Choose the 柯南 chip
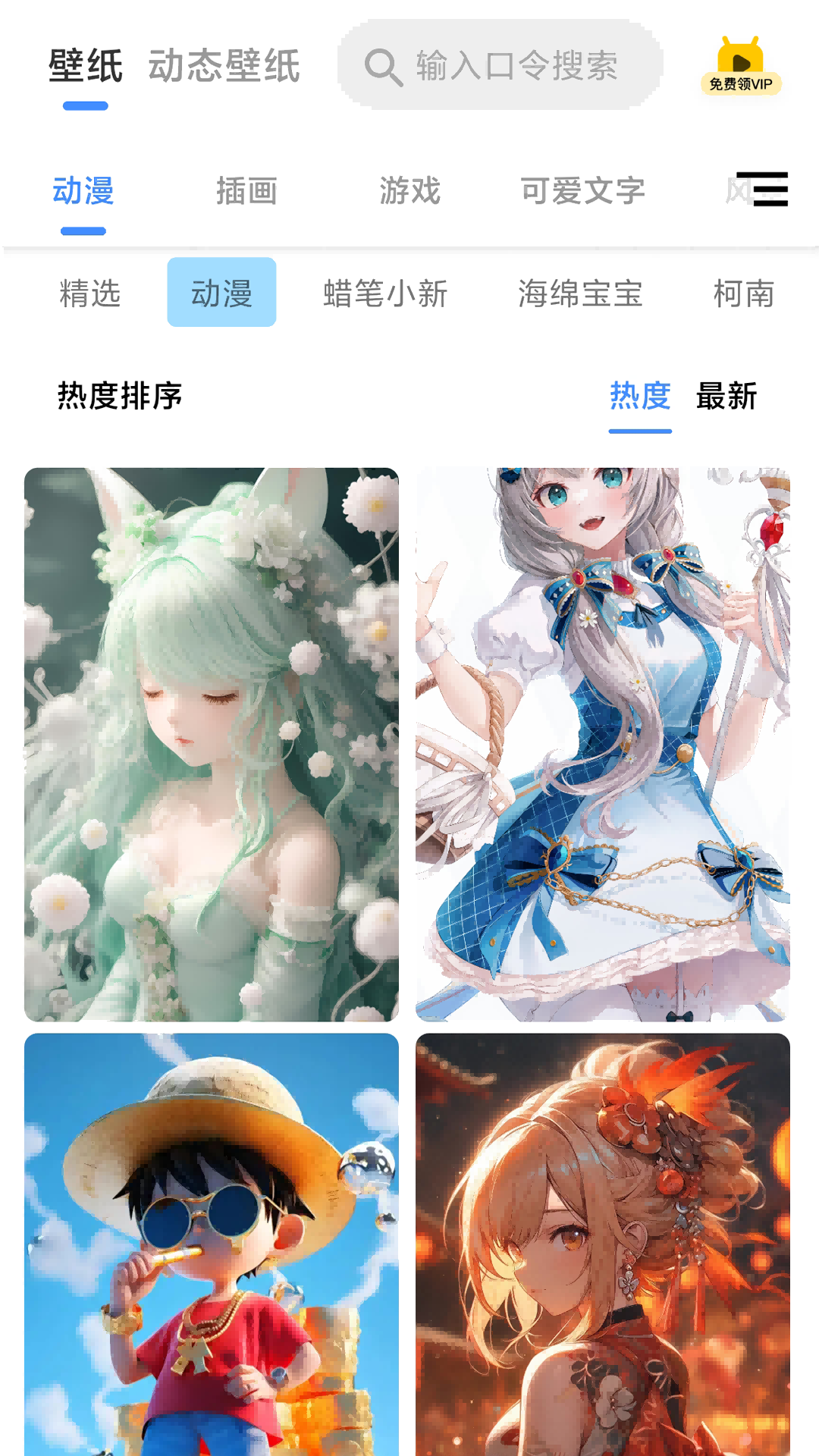The height and width of the screenshot is (1456, 819). (744, 293)
